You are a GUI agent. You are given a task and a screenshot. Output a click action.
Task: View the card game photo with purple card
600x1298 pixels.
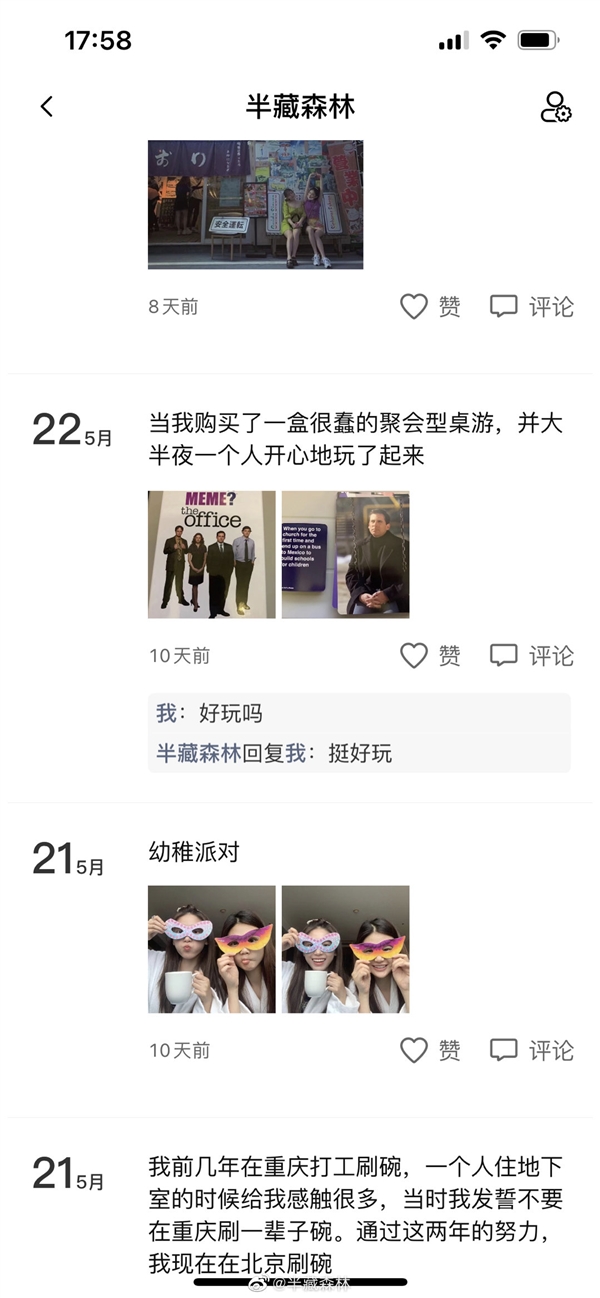(345, 554)
